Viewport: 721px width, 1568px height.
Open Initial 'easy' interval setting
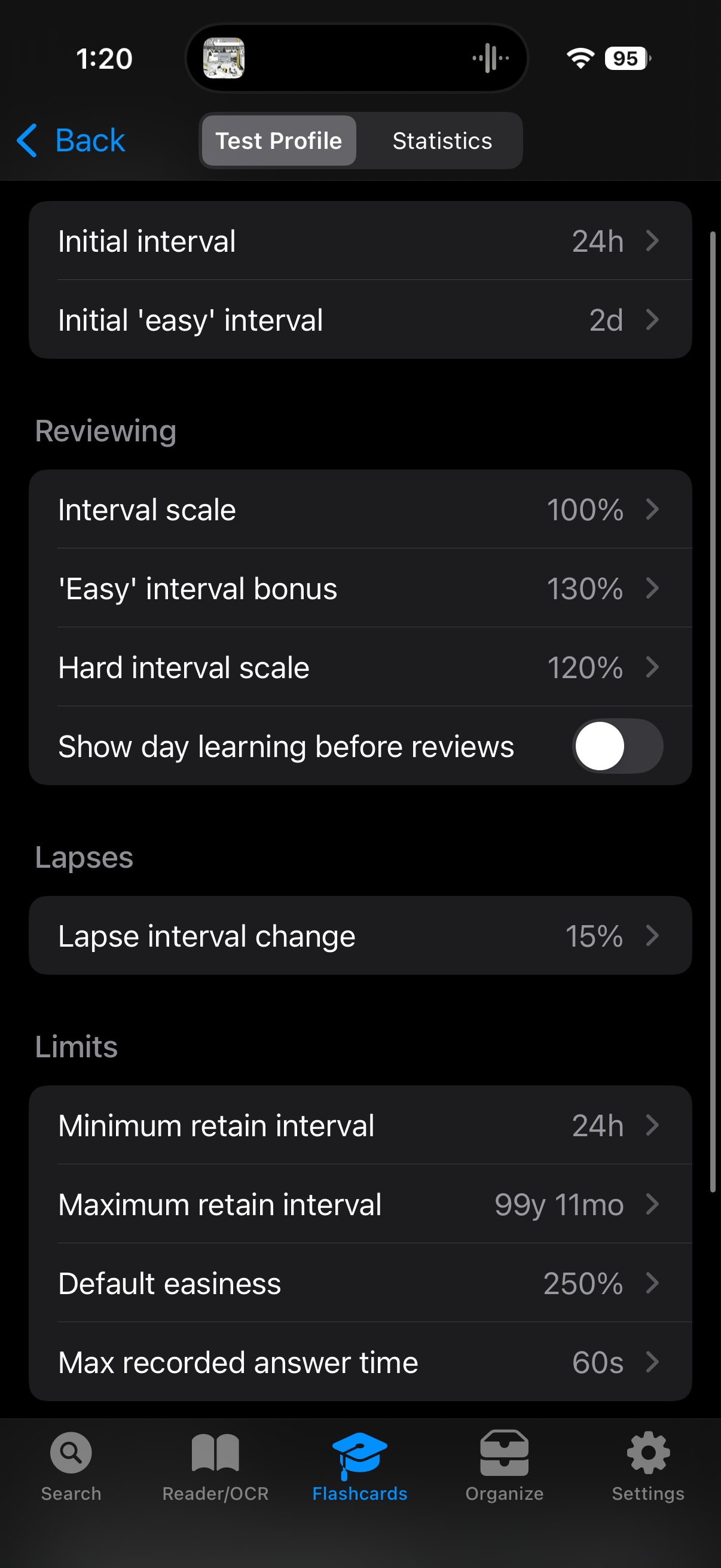point(360,319)
